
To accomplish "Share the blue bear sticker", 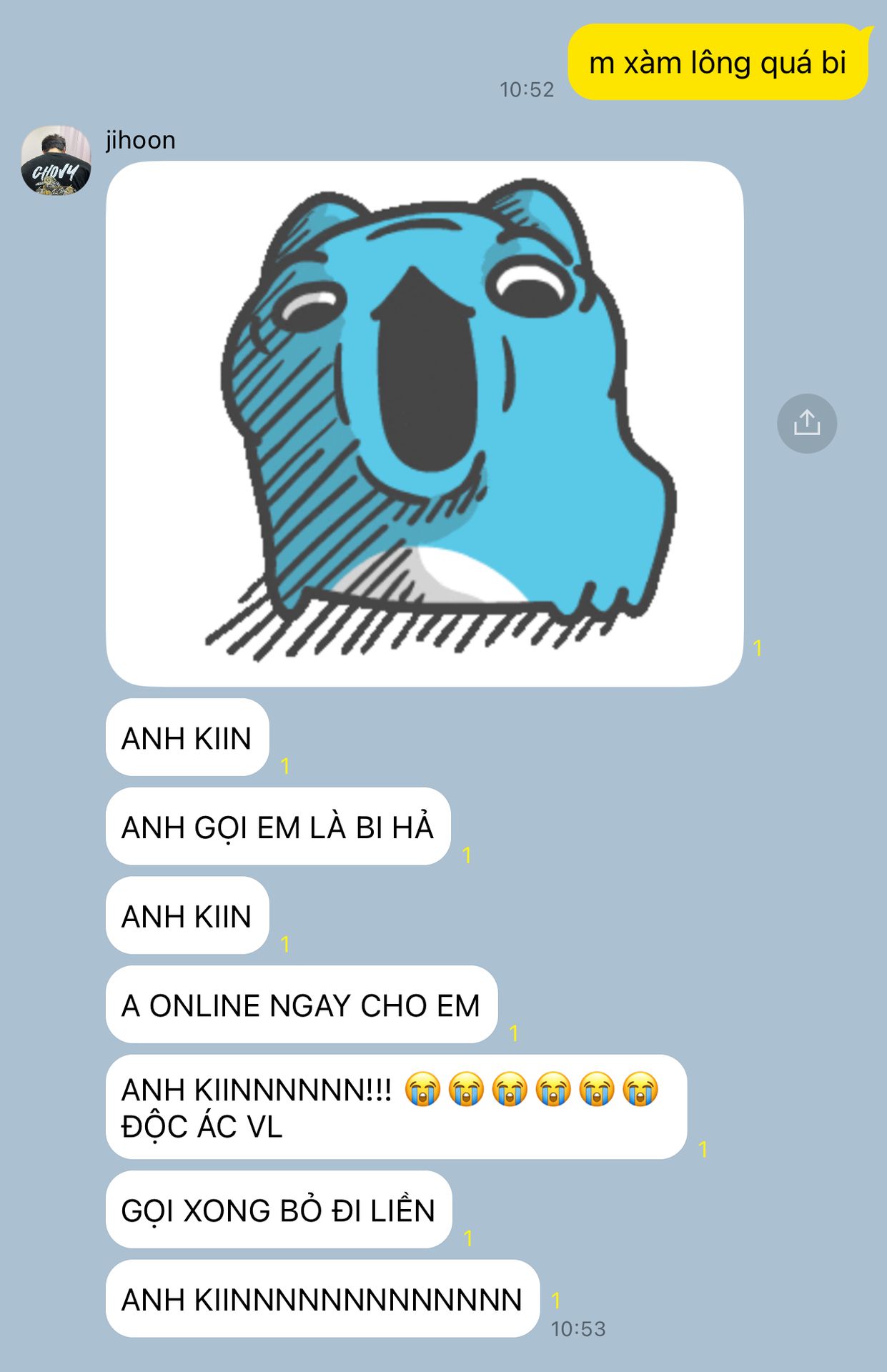I will click(x=807, y=423).
